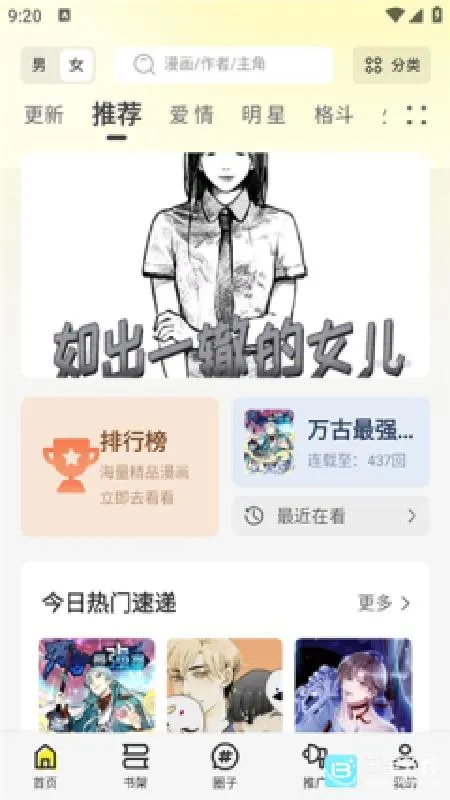Viewport: 450px width, 800px height.
Task: Open the 漫画/作者/主角 search box
Action: pyautogui.click(x=223, y=65)
